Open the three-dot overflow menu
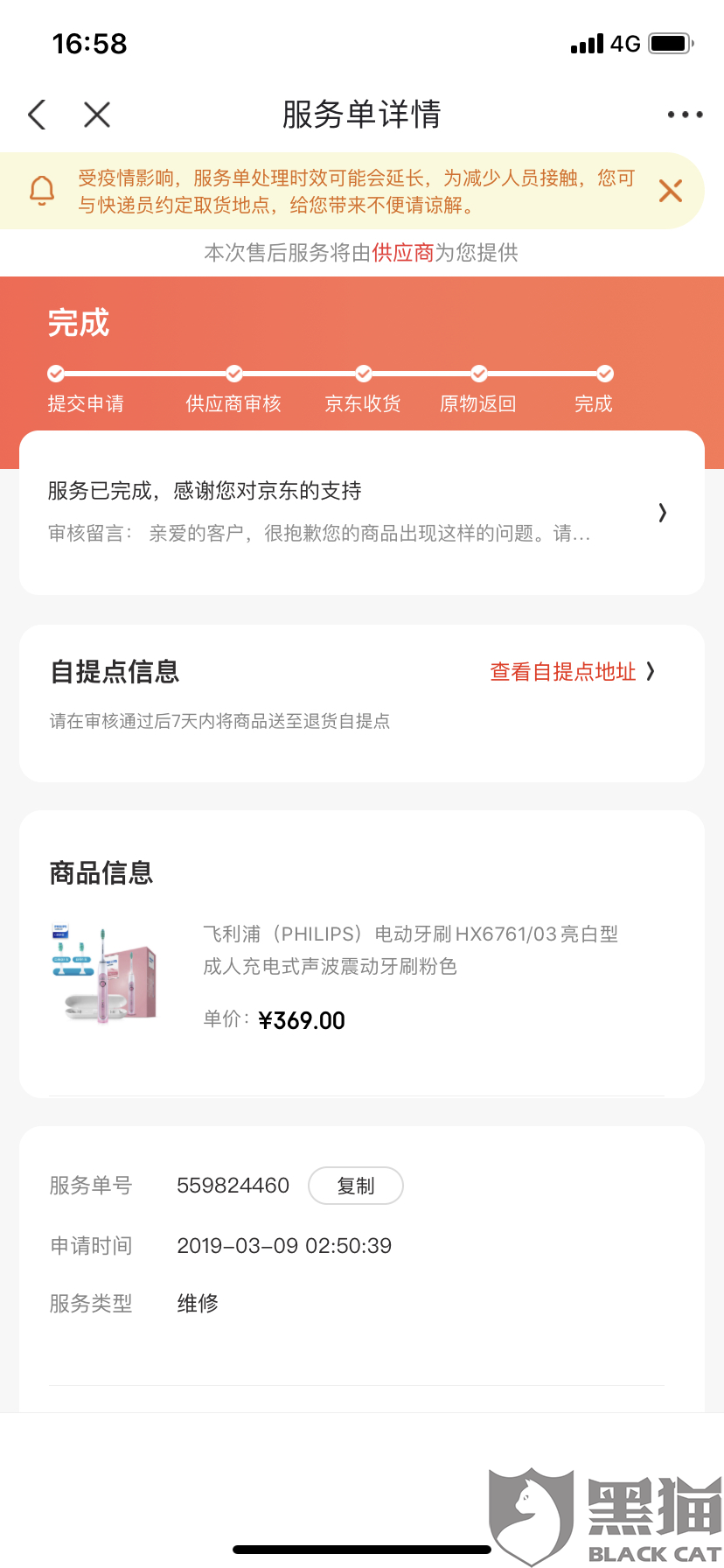 tap(685, 115)
